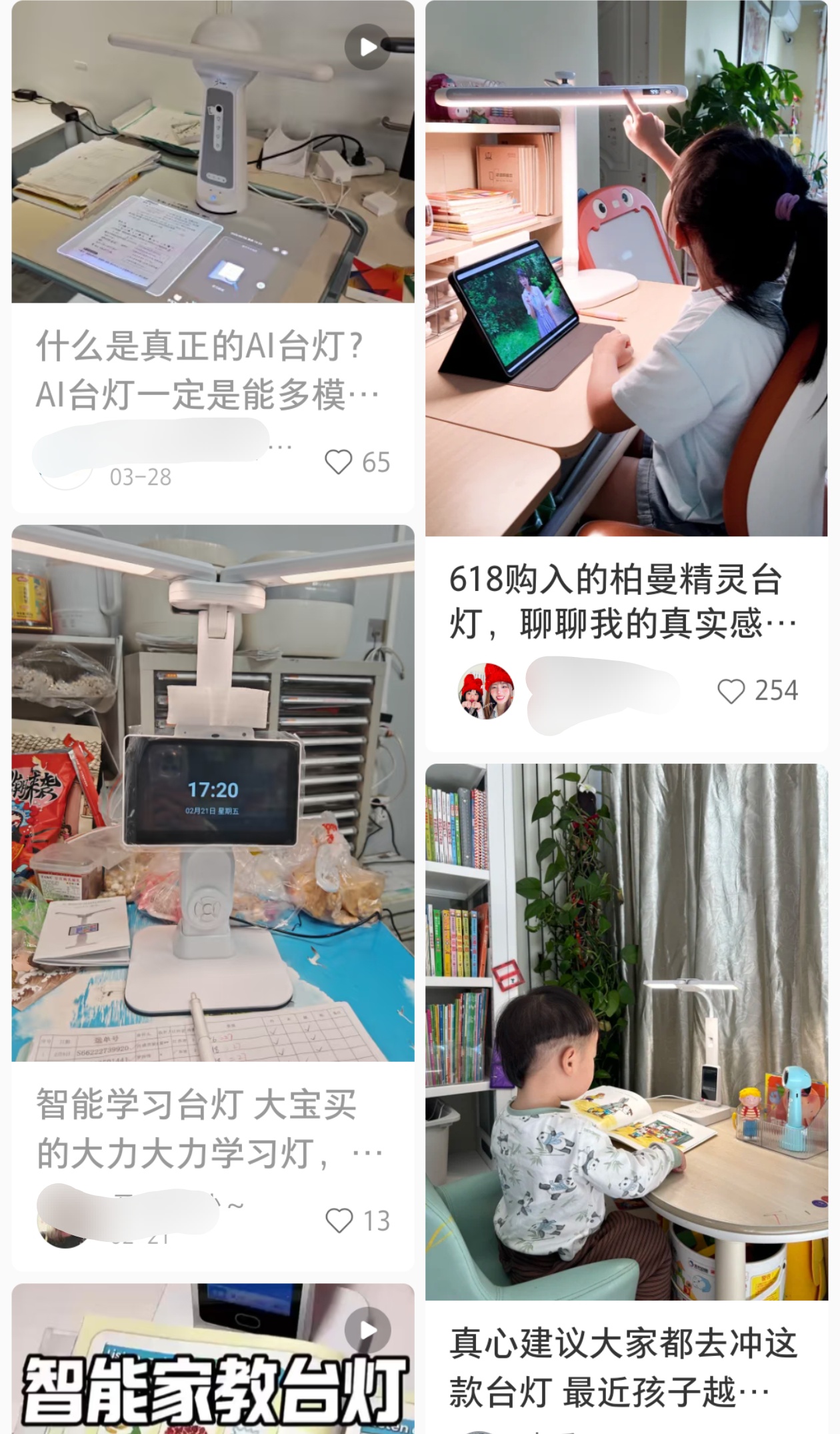The image size is (840, 1434).
Task: Like the 柏曼精灵台灯 post with 254 likes
Action: (x=731, y=691)
